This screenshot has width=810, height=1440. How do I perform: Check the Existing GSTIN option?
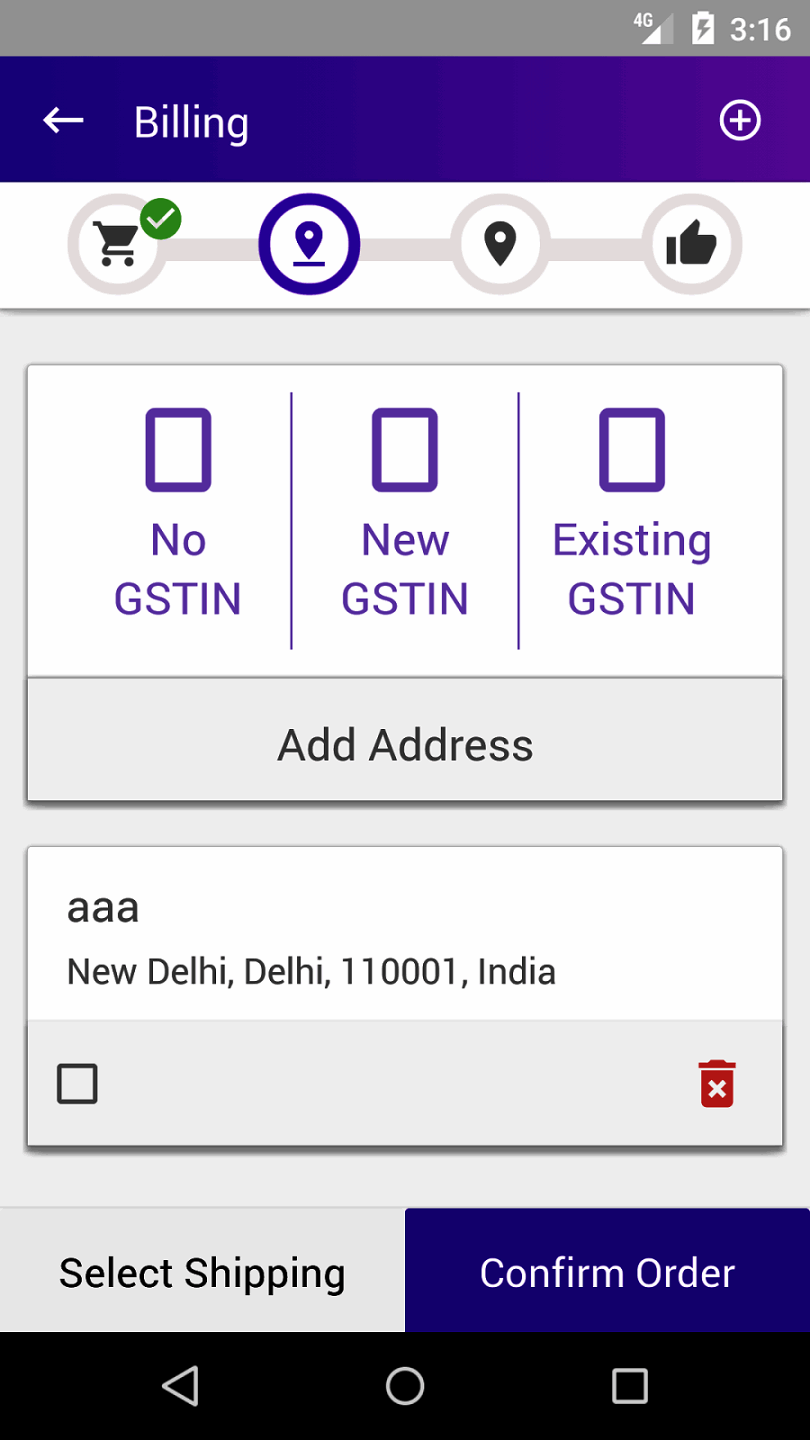632,450
